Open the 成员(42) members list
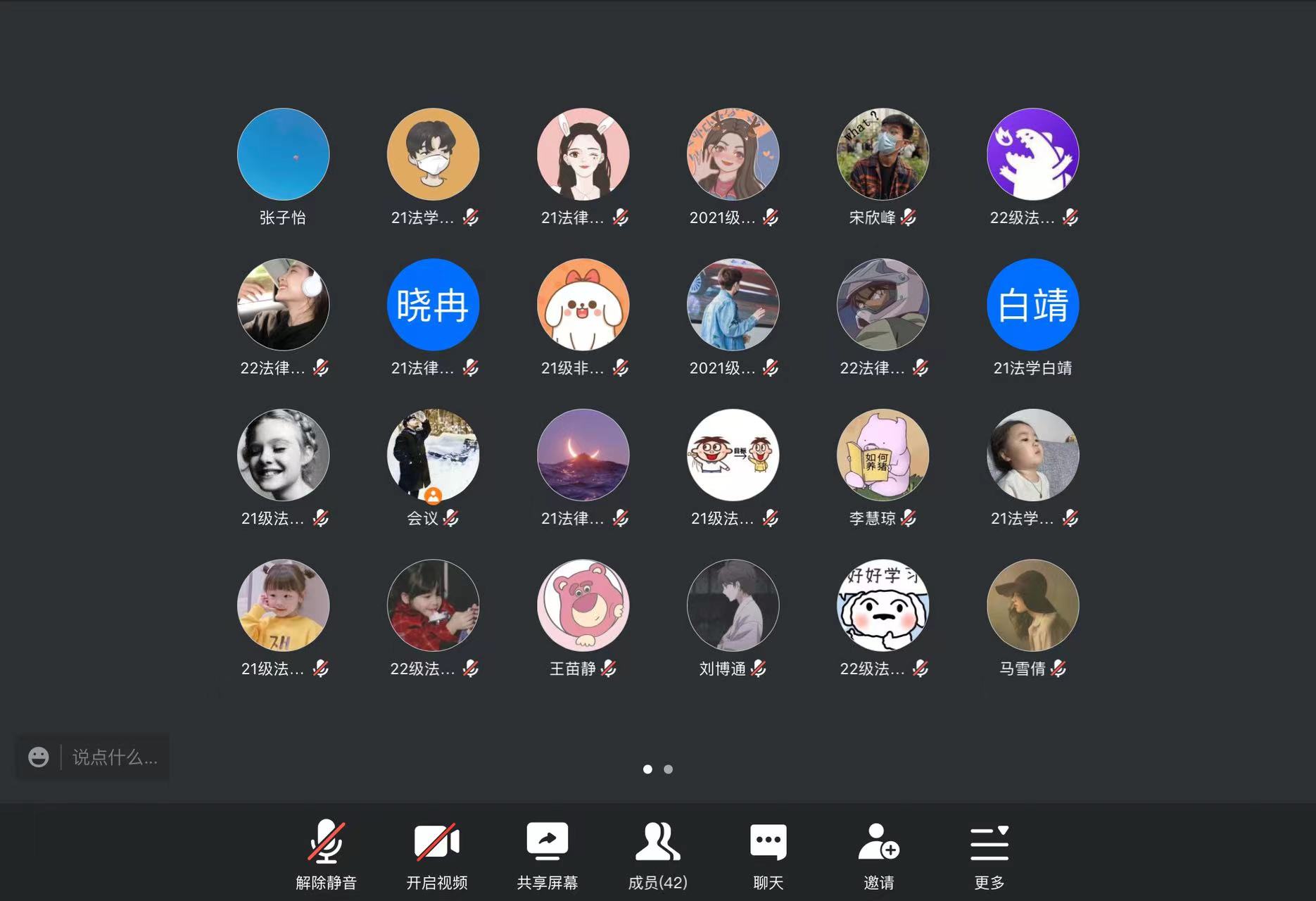Viewport: 1316px width, 901px height. [x=657, y=852]
